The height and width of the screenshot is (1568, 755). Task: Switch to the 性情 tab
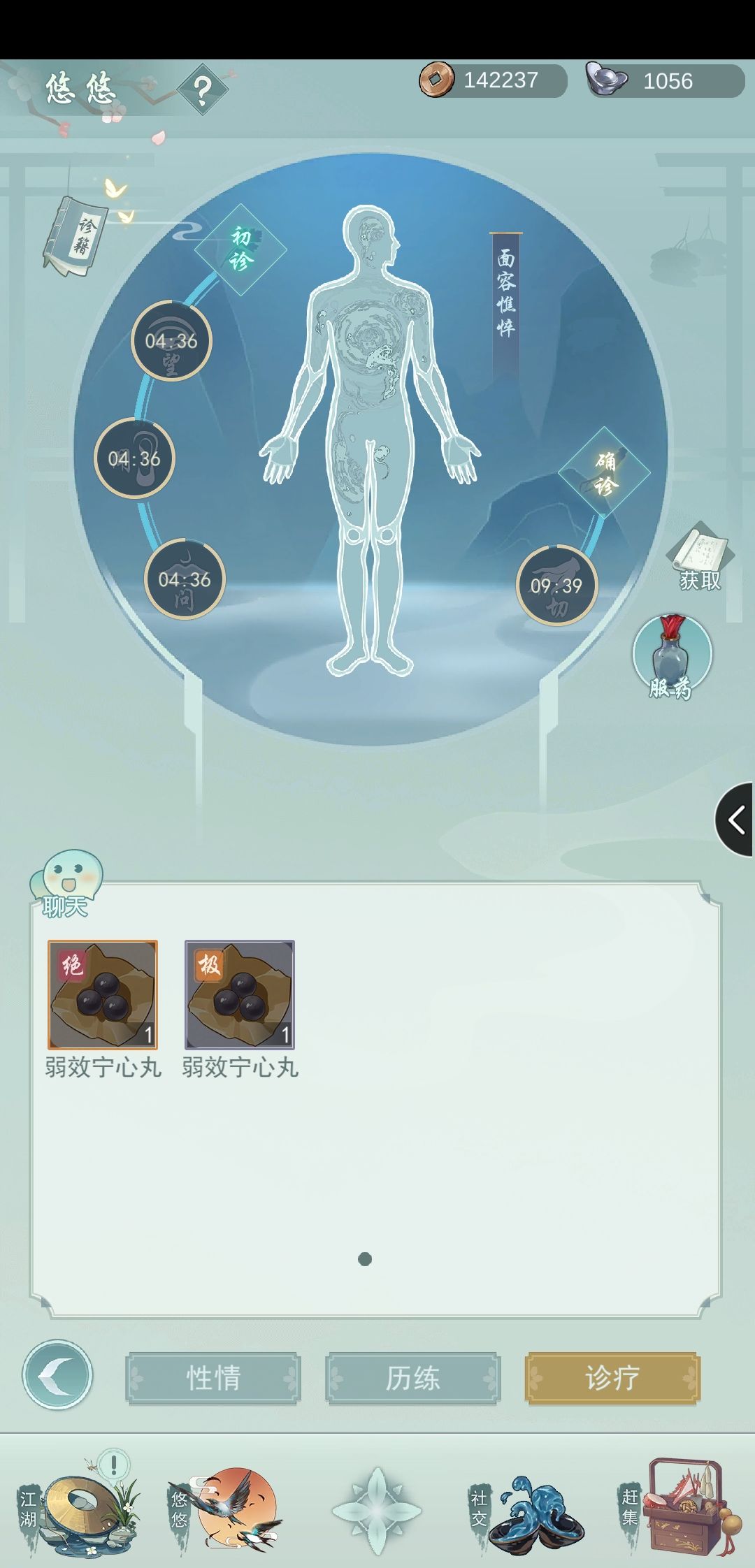coord(213,1378)
